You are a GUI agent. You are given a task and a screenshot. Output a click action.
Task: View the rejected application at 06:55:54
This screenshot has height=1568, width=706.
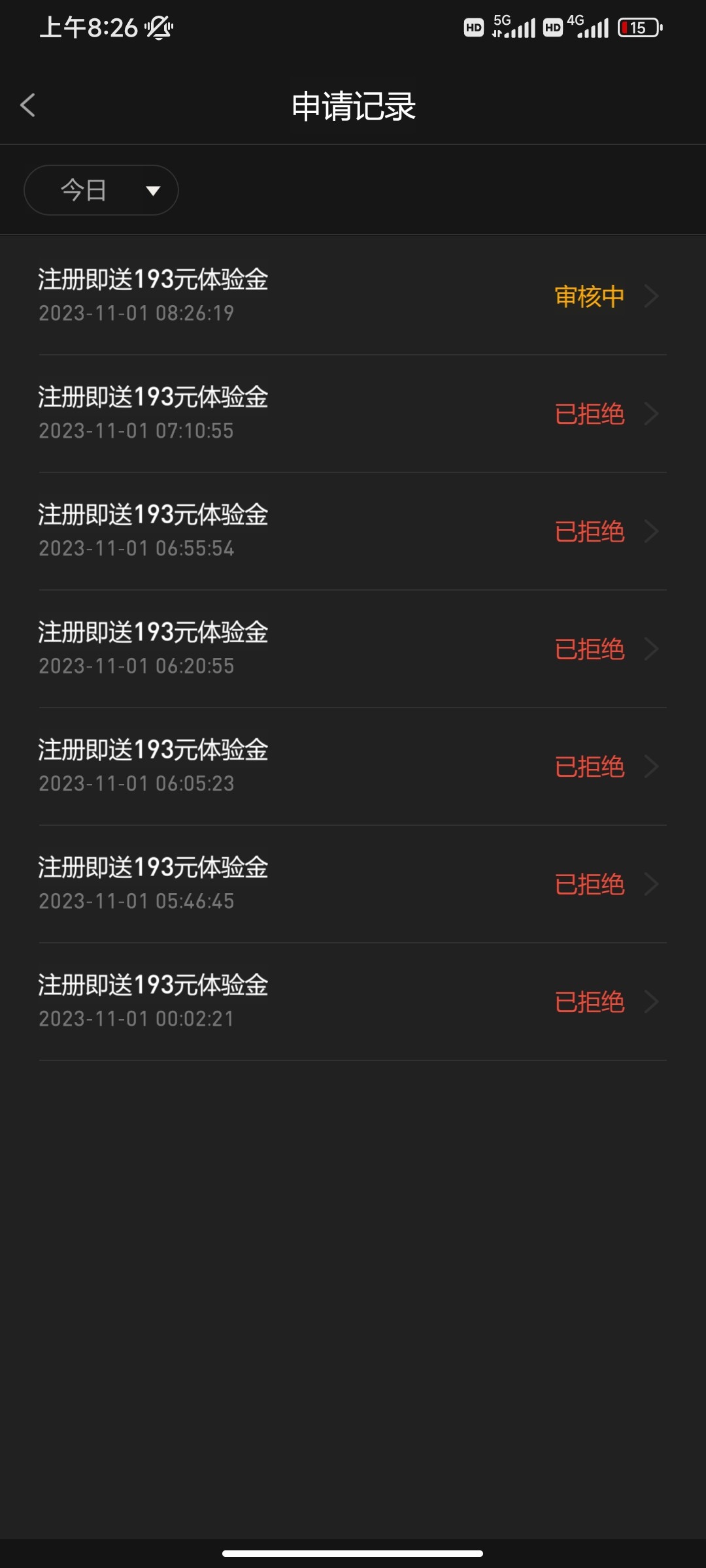[353, 531]
